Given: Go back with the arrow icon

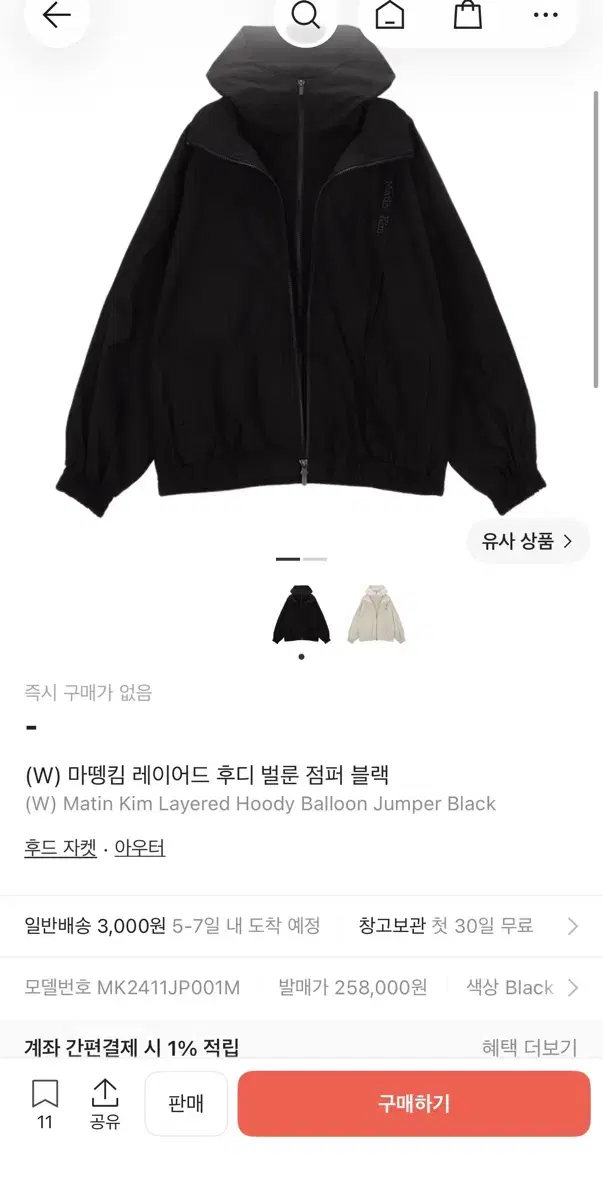Looking at the screenshot, I should [x=57, y=15].
